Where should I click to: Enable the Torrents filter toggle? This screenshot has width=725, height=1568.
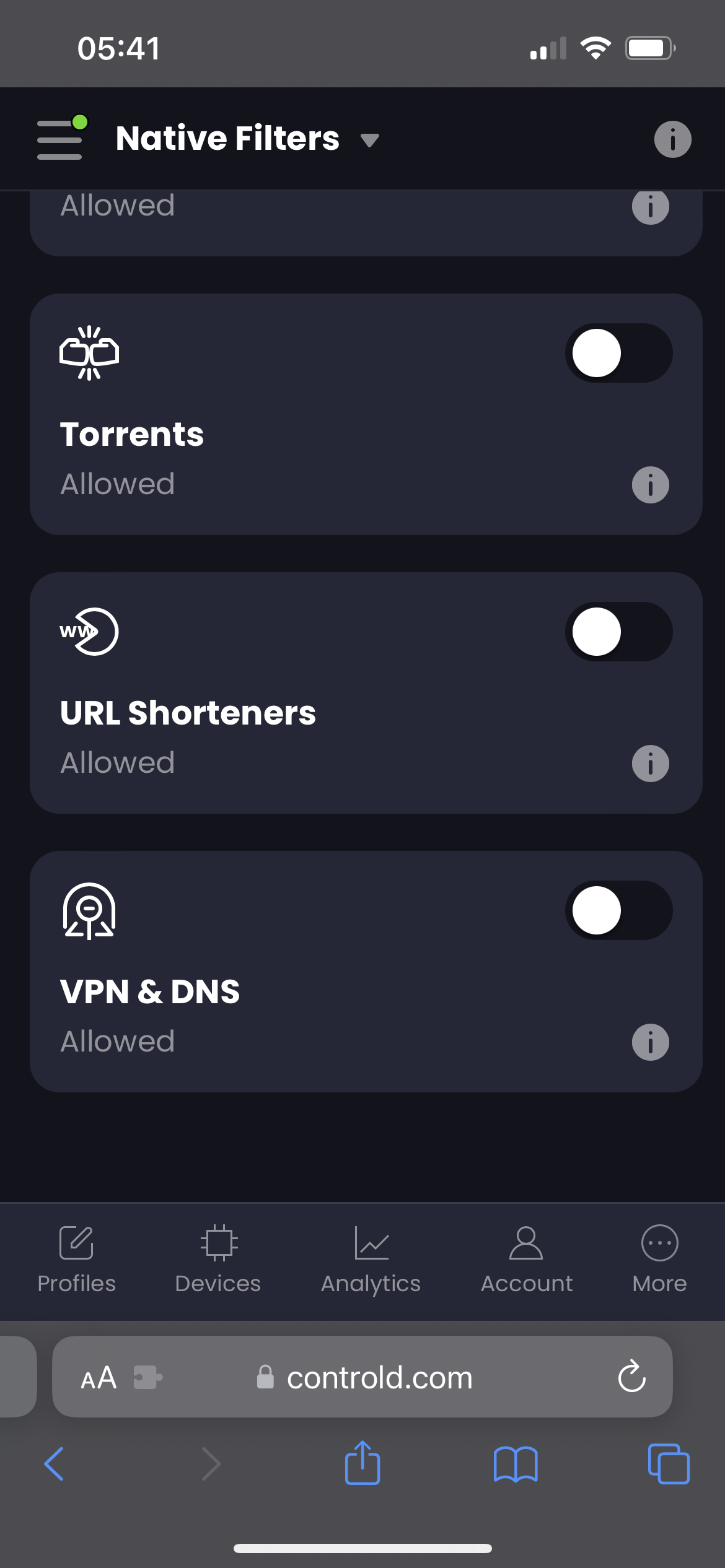click(x=618, y=352)
